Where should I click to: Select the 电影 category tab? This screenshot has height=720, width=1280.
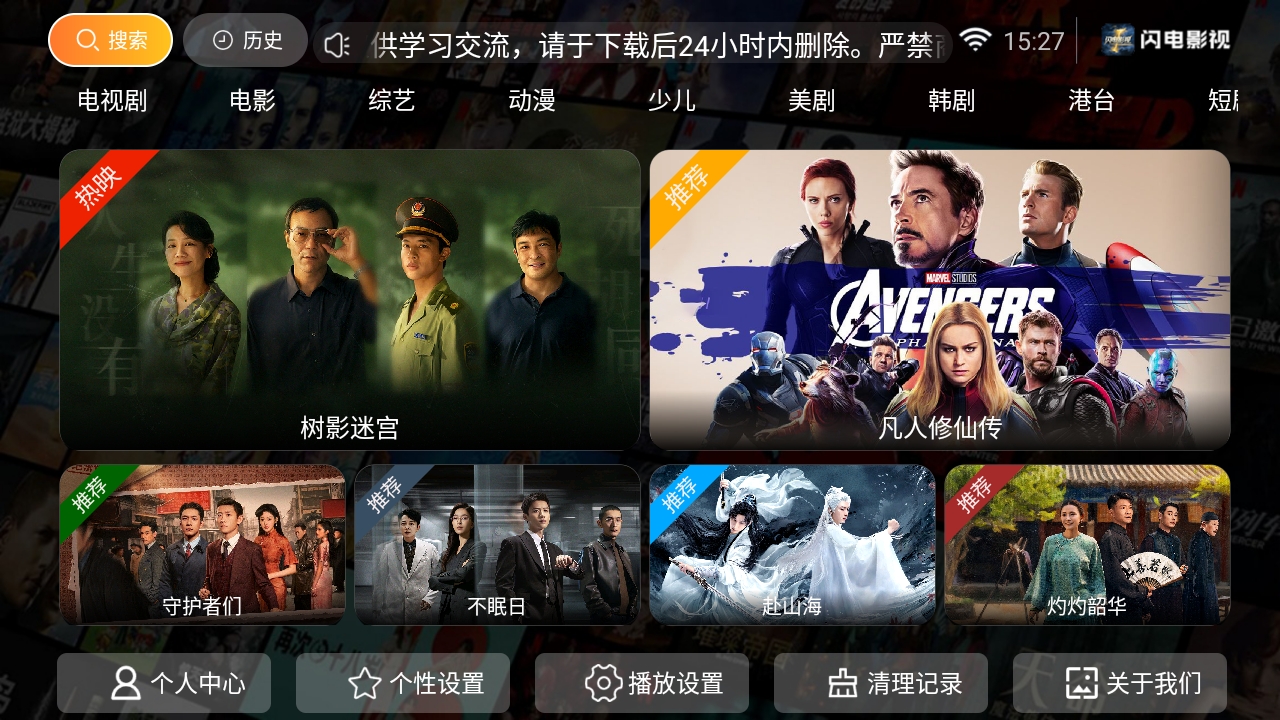click(252, 101)
